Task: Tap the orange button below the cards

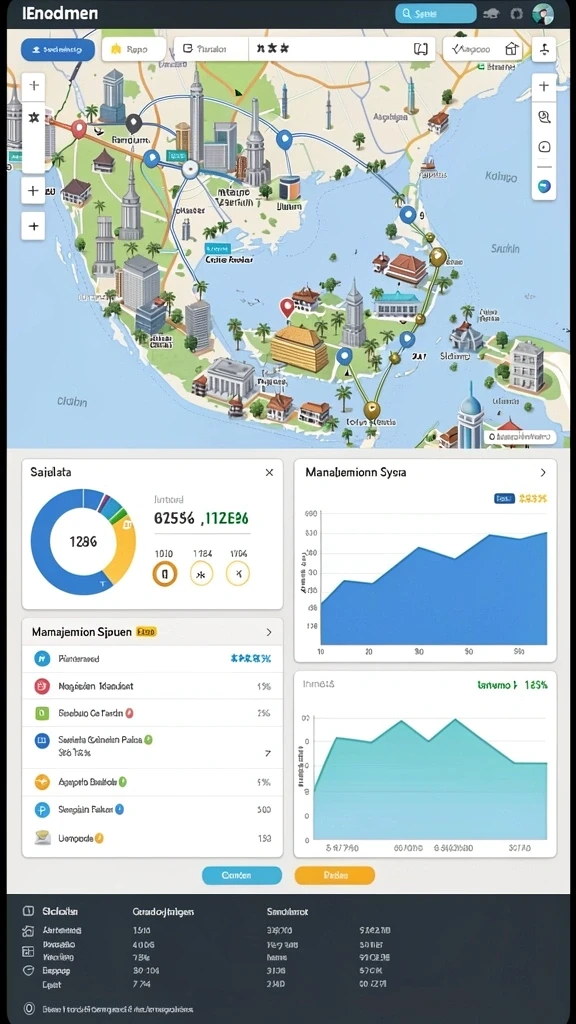Action: click(335, 875)
